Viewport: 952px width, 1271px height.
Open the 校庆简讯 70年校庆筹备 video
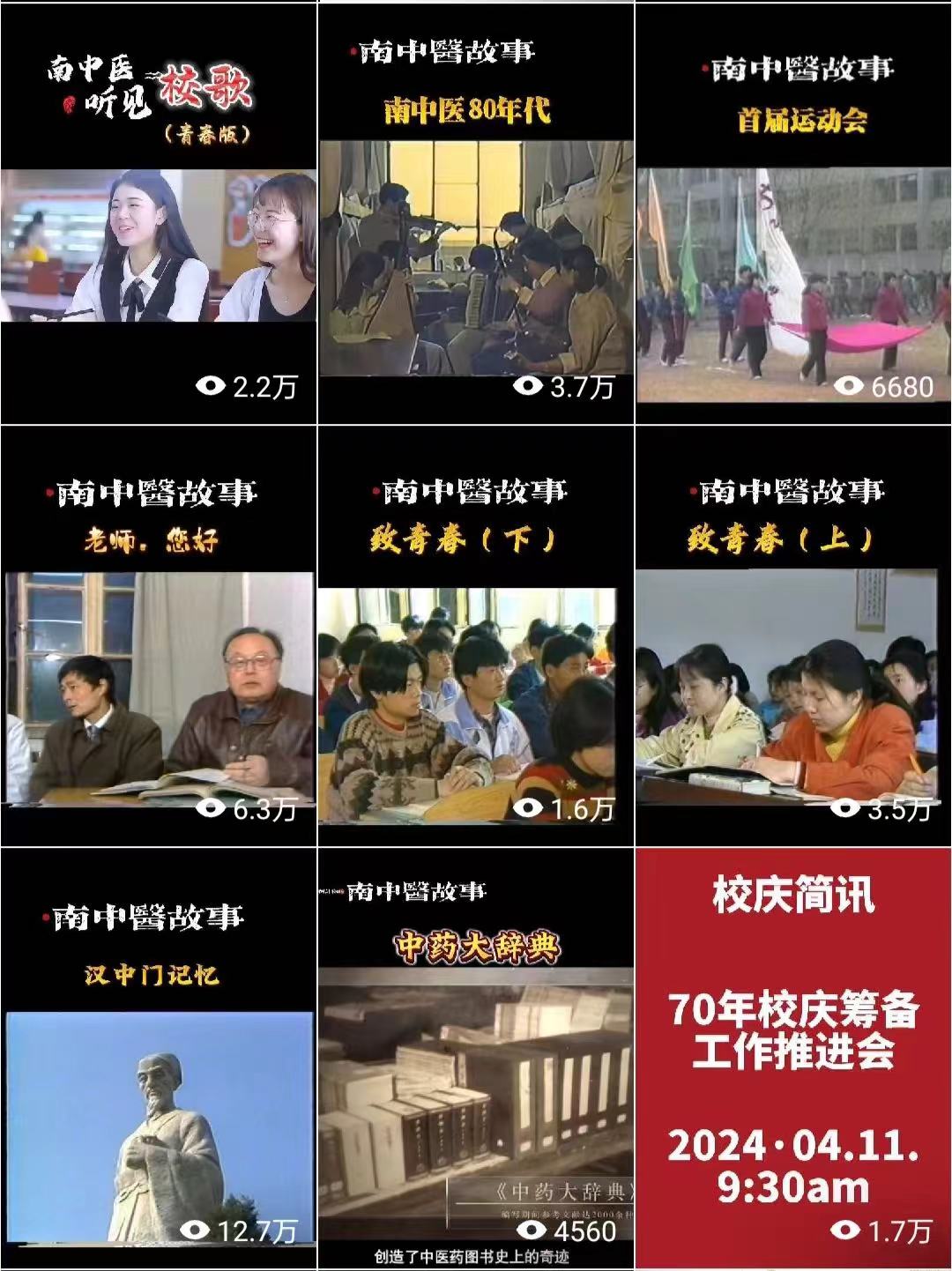(x=793, y=1058)
